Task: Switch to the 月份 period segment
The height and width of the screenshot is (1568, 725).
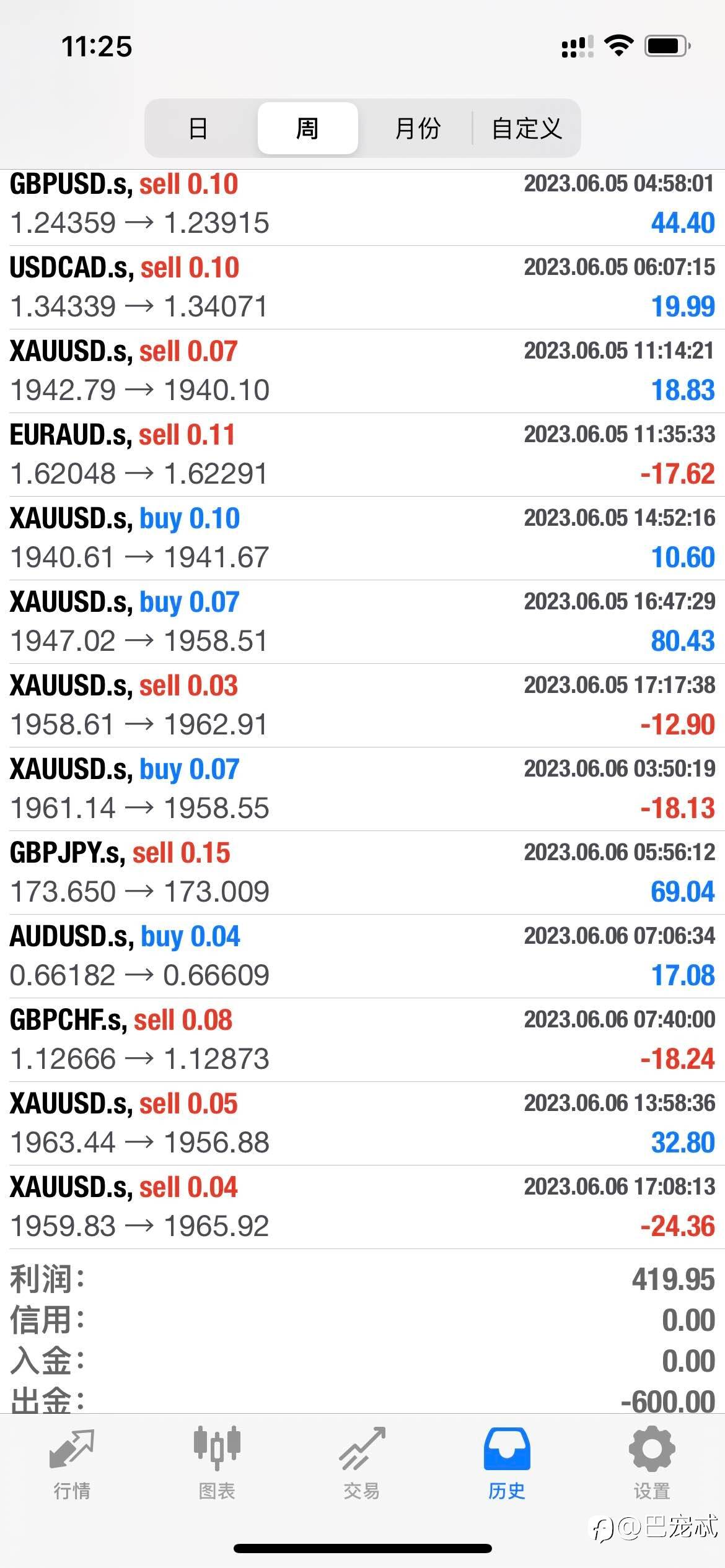Action: pyautogui.click(x=418, y=128)
